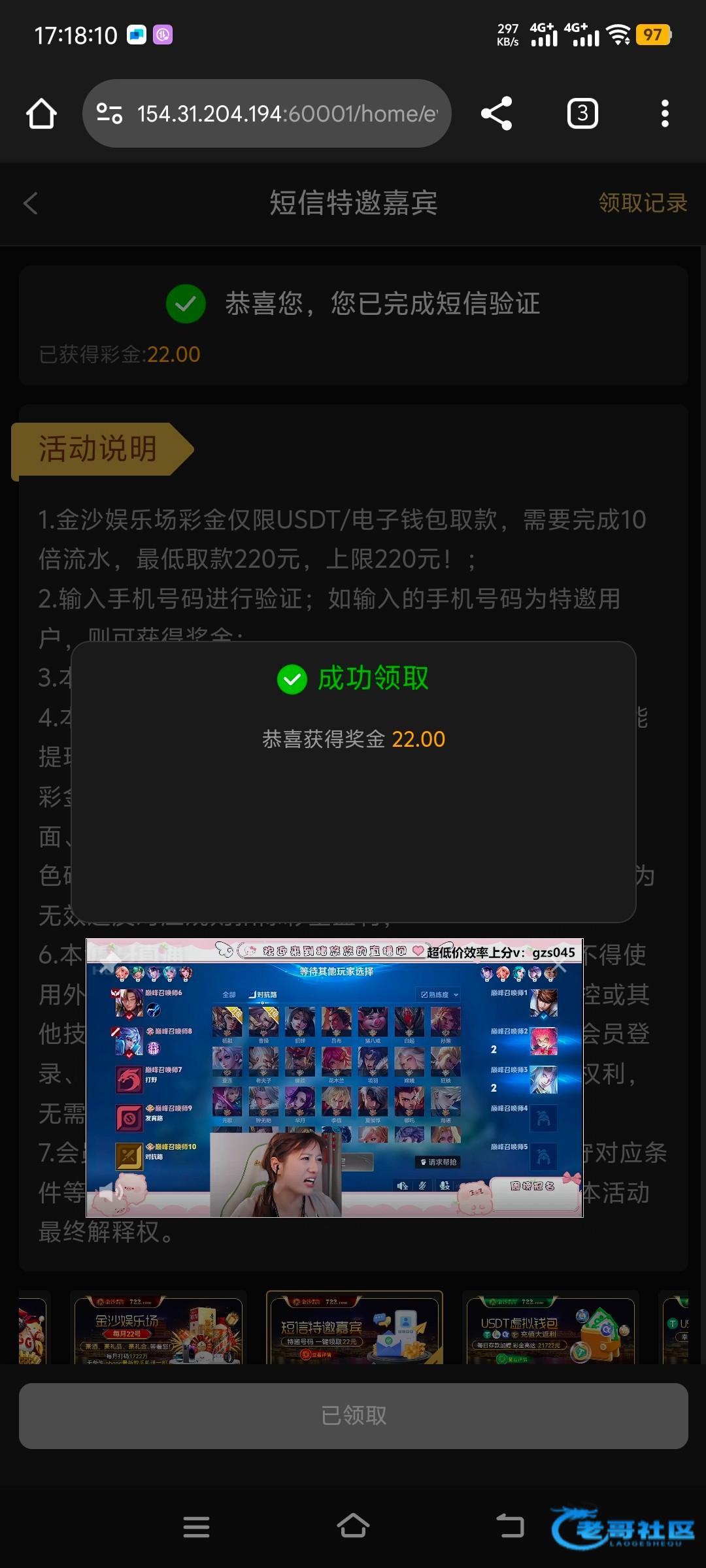Go to the system home screen

353,1527
